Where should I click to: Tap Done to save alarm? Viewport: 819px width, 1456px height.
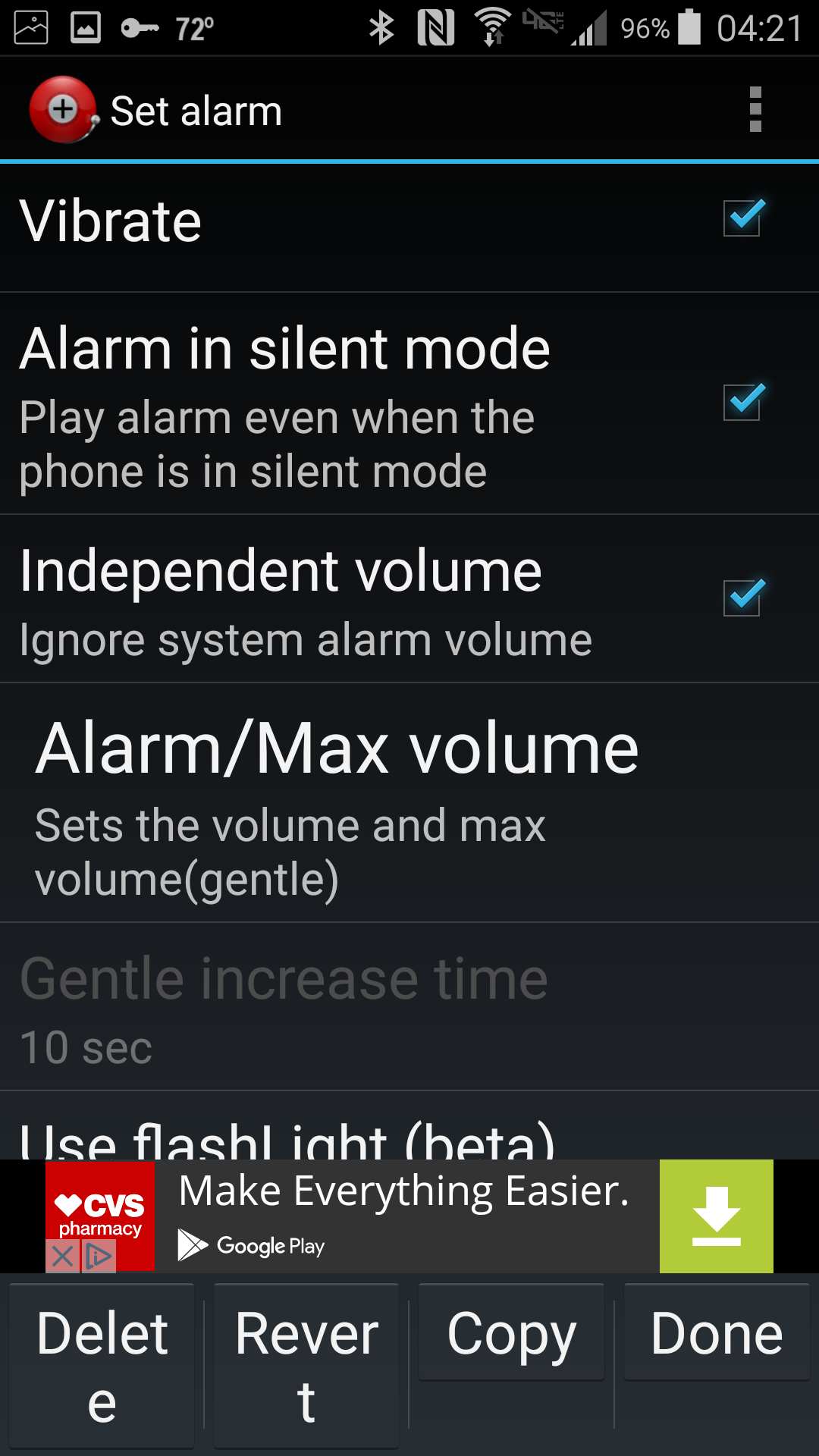pyautogui.click(x=717, y=1332)
